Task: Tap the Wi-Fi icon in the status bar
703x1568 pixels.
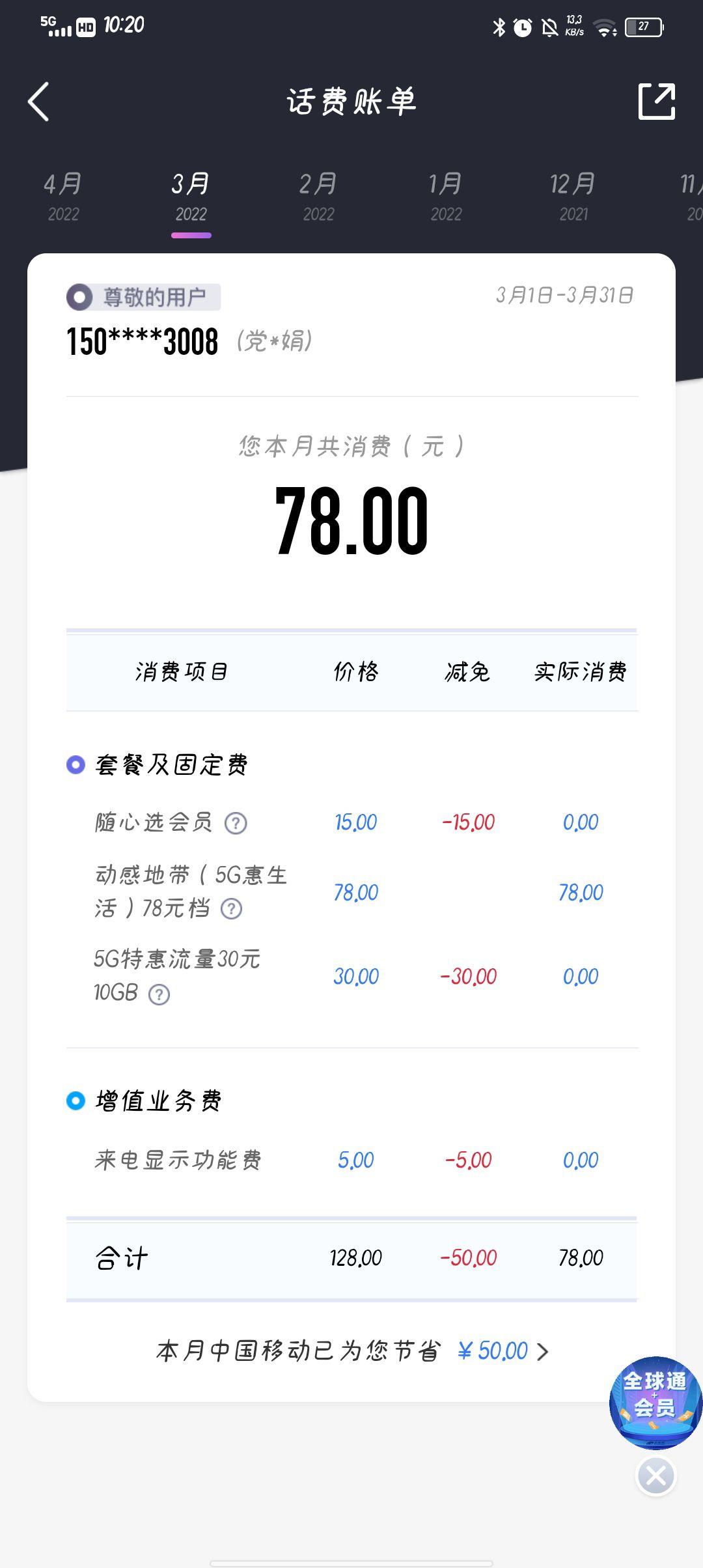Action: tap(606, 25)
